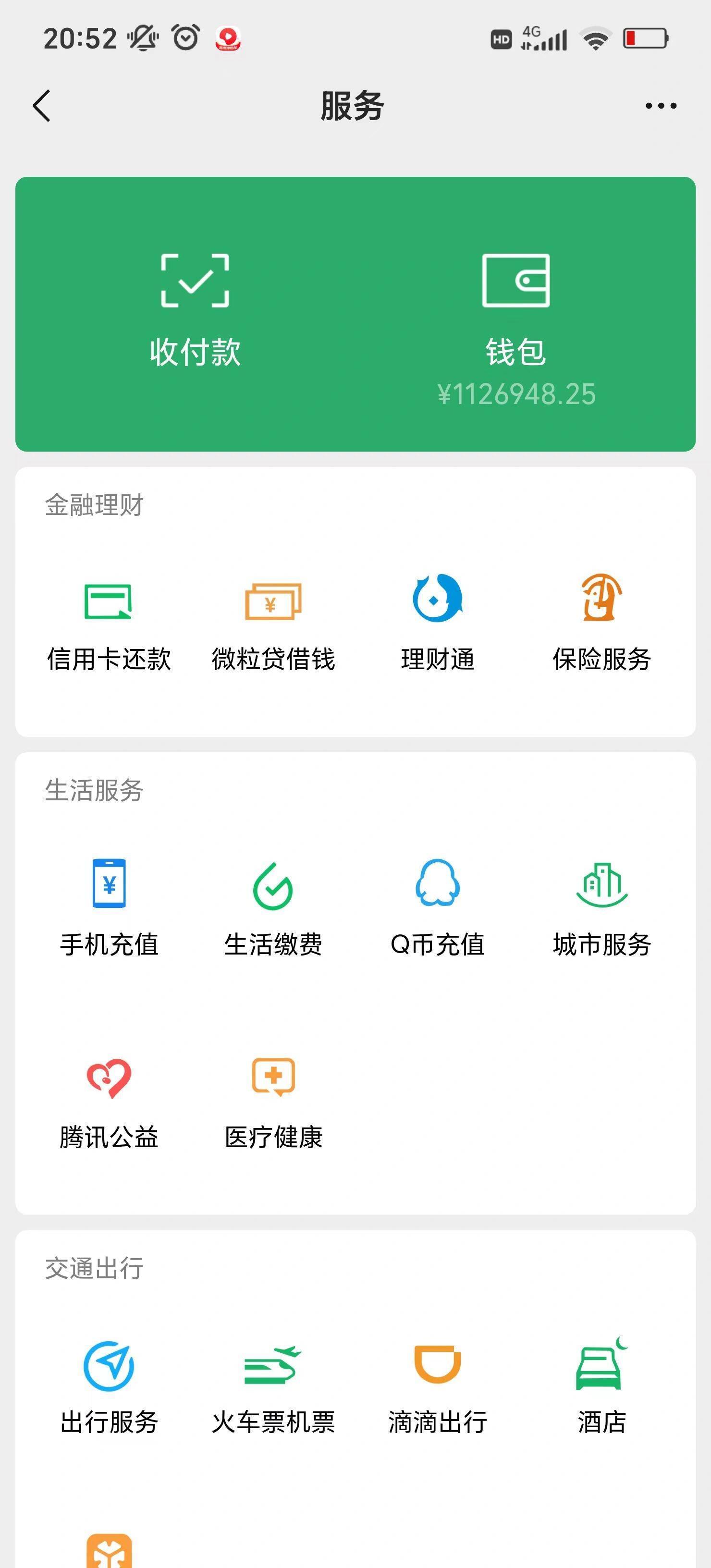
Task: Open 生活缴费
Action: 273,908
